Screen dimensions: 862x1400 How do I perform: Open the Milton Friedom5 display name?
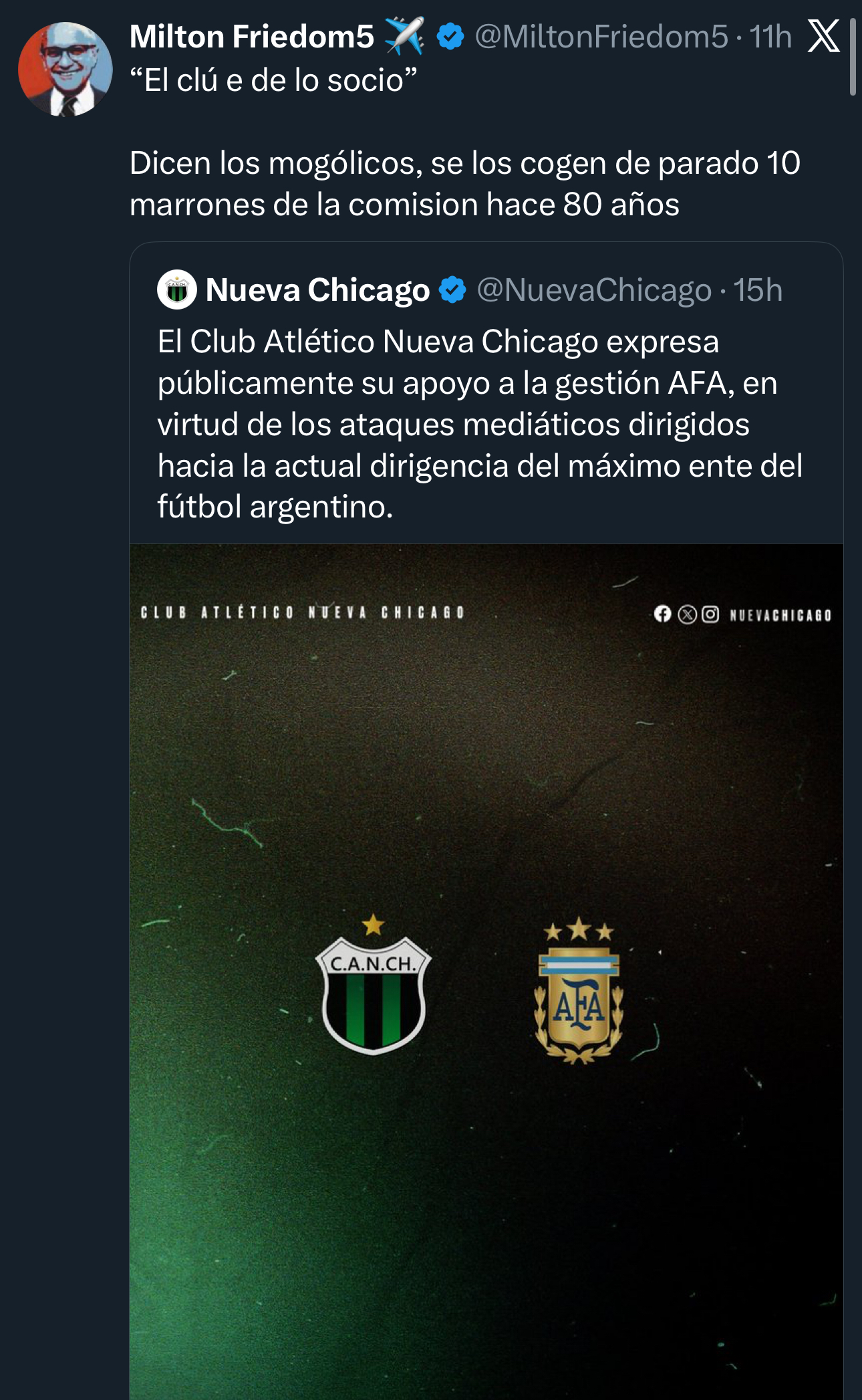point(251,37)
